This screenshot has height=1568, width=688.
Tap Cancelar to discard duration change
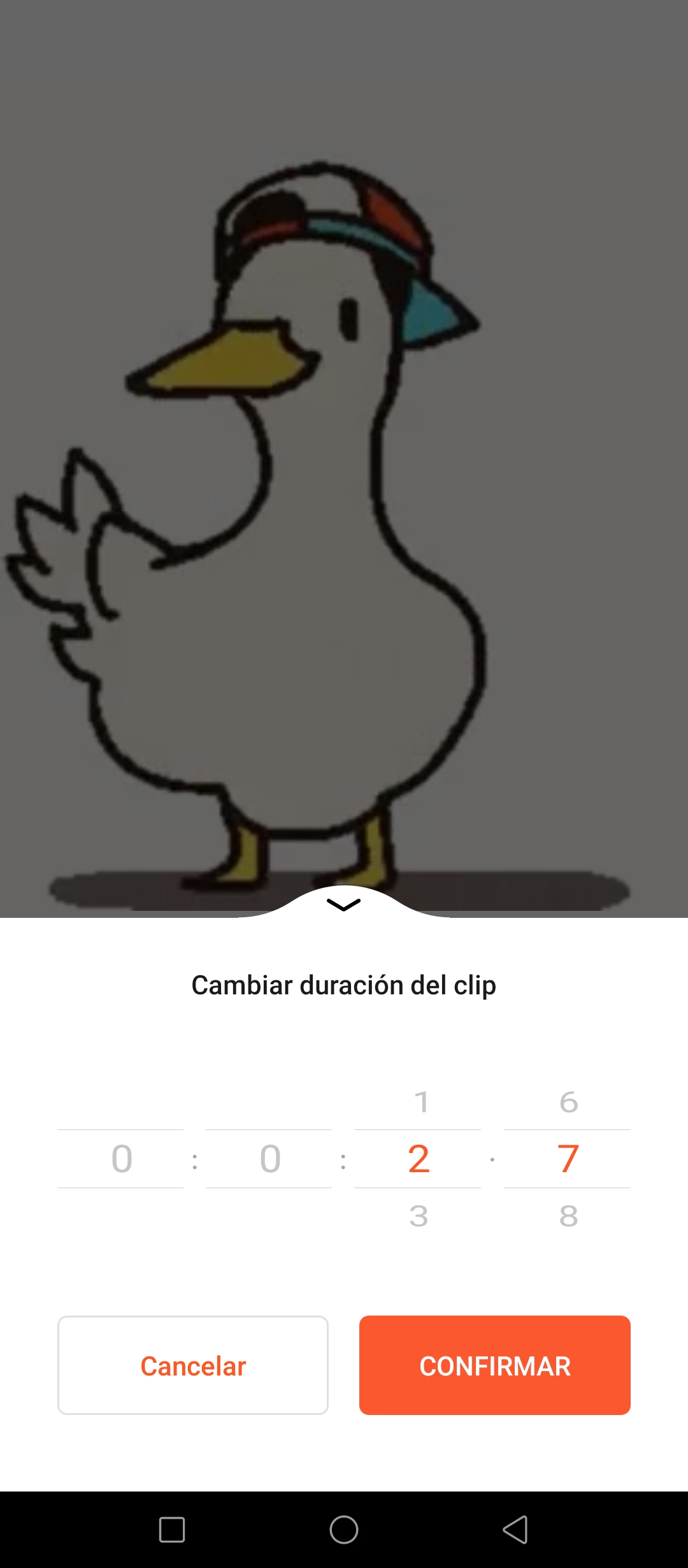(193, 1365)
